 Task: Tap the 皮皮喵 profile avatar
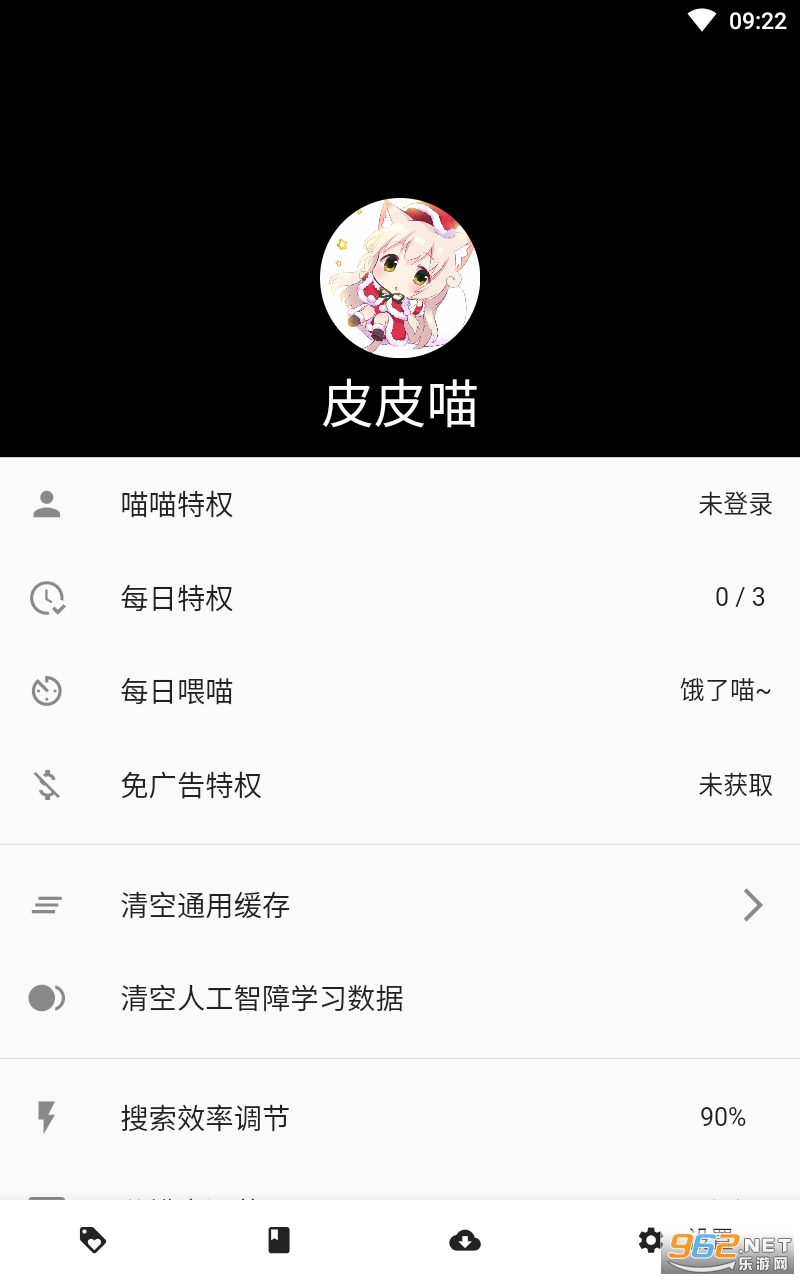[400, 278]
